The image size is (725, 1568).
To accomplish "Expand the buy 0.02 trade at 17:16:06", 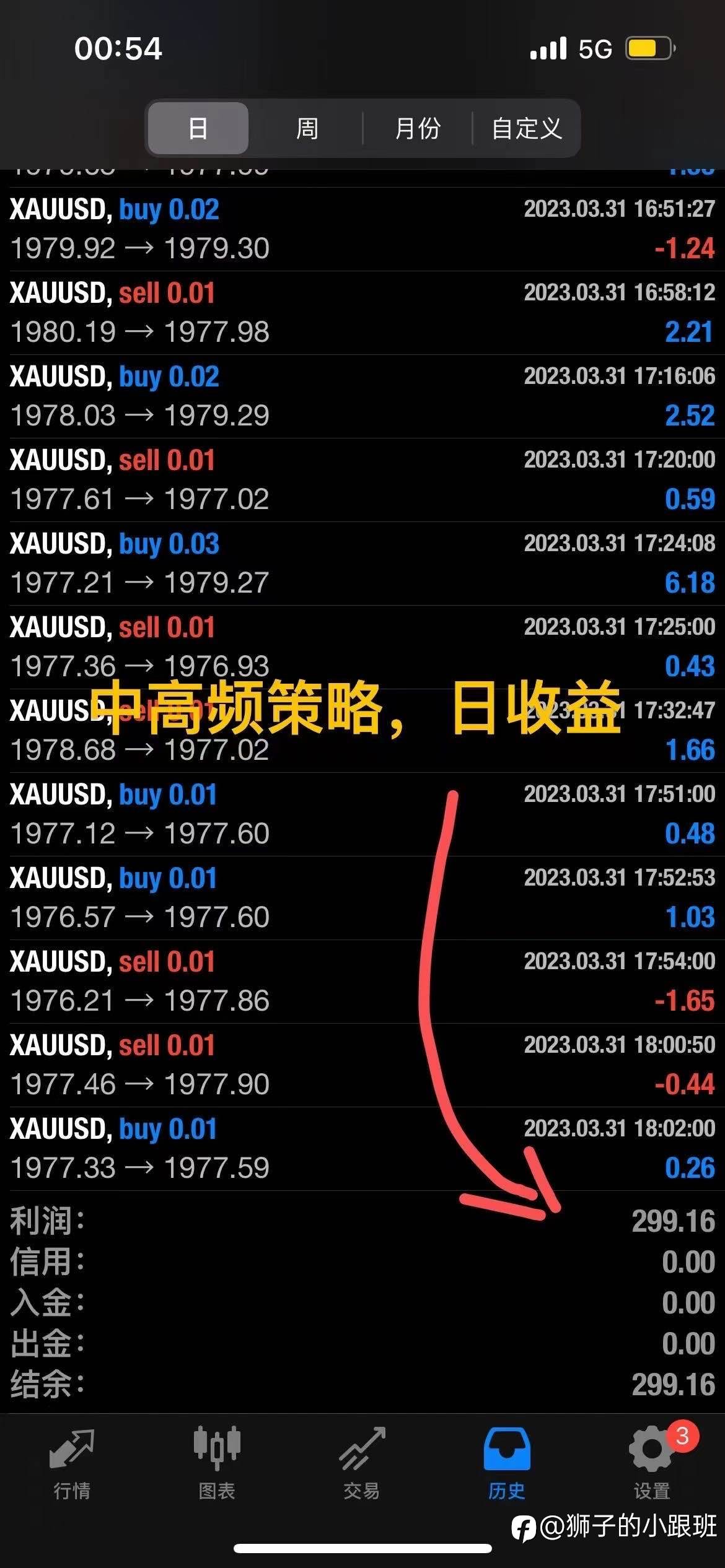I will pos(362,396).
